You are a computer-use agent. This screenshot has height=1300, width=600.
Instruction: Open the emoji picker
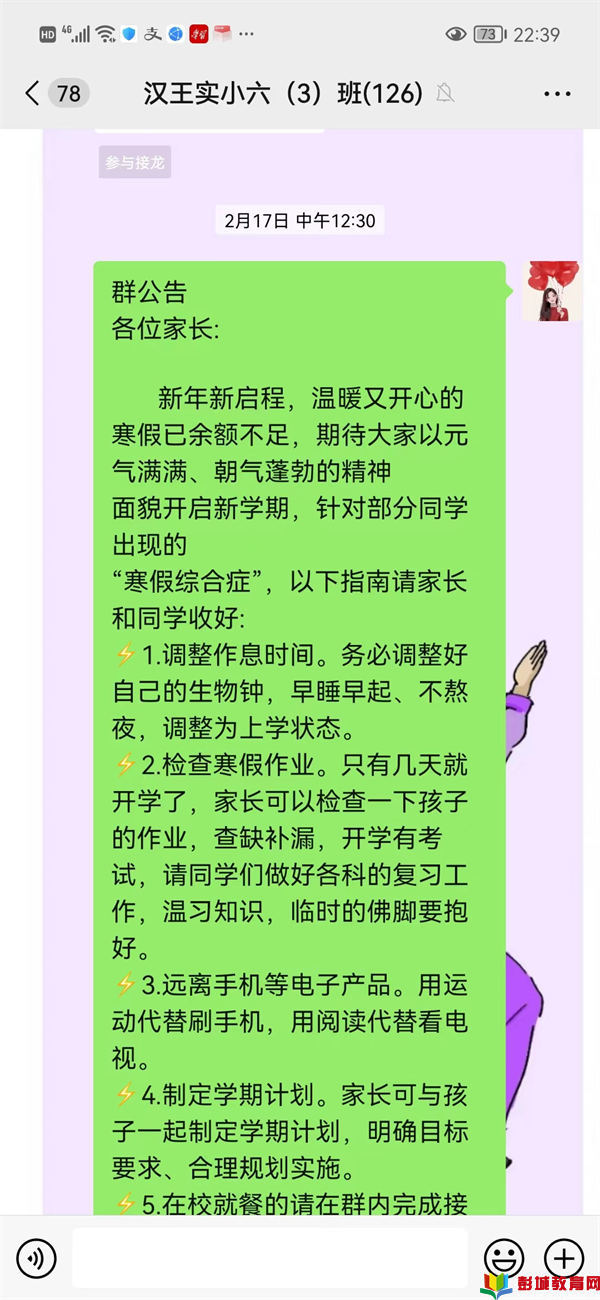503,1257
